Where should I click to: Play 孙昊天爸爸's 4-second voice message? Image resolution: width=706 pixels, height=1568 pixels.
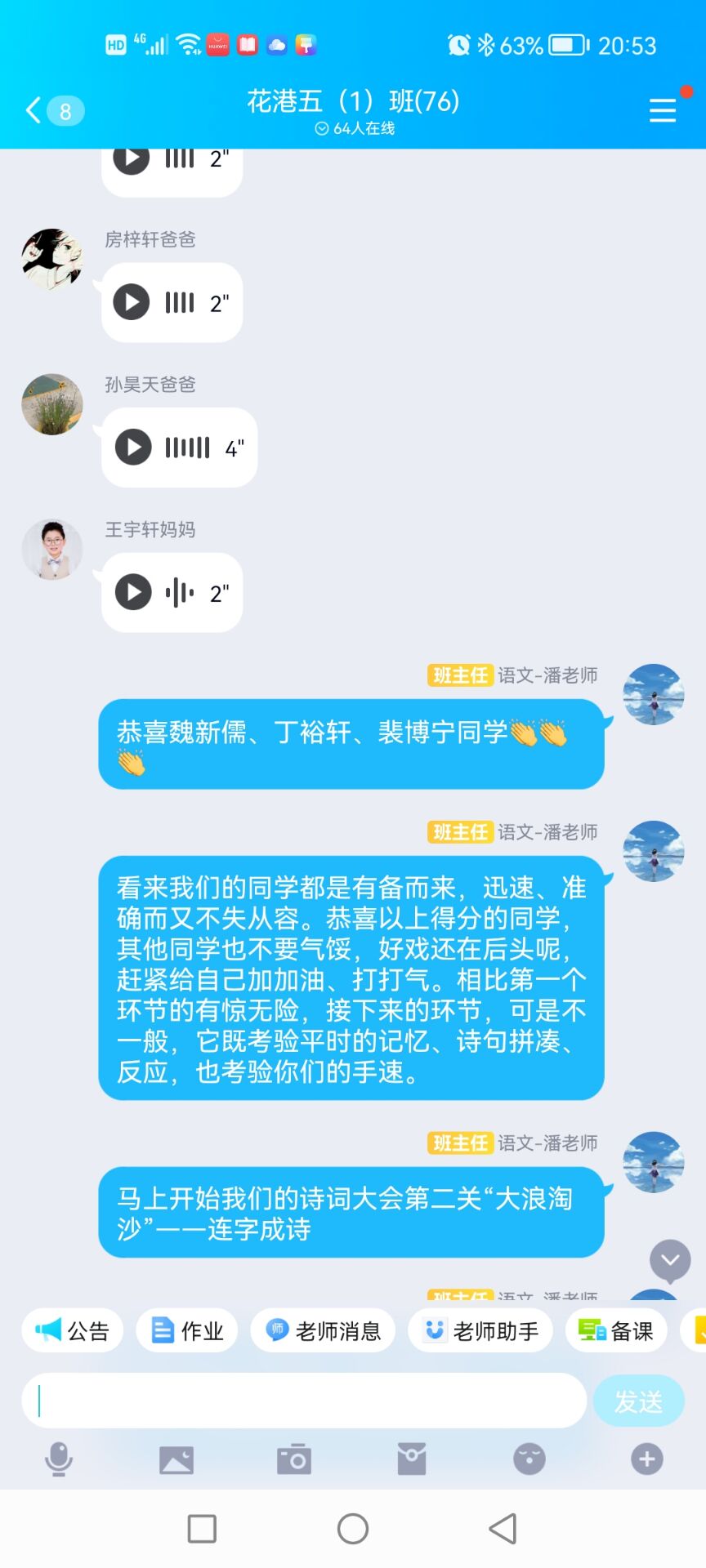(133, 448)
